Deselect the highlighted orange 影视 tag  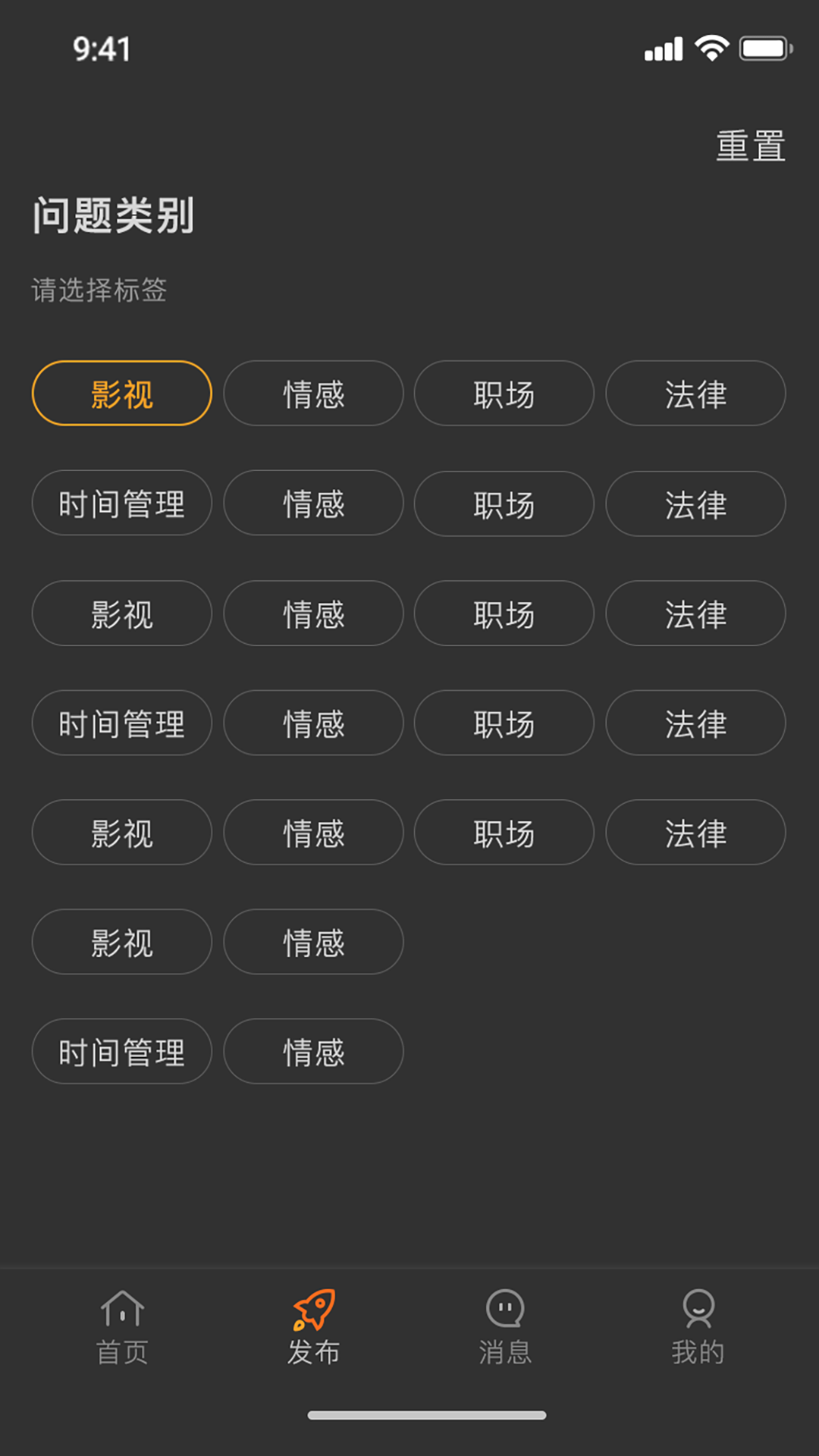pyautogui.click(x=122, y=394)
